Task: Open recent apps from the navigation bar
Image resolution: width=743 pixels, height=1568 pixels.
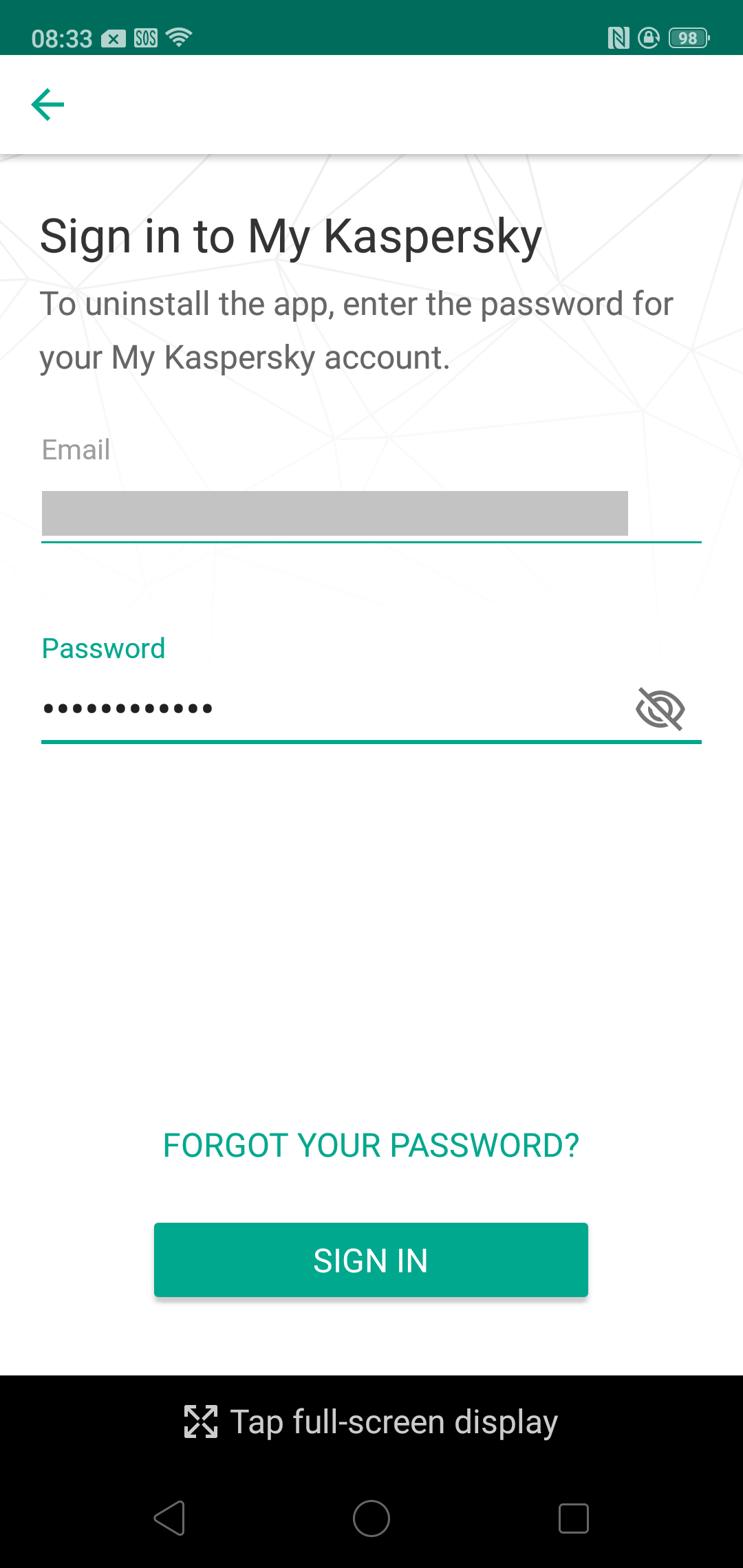Action: tap(573, 1518)
